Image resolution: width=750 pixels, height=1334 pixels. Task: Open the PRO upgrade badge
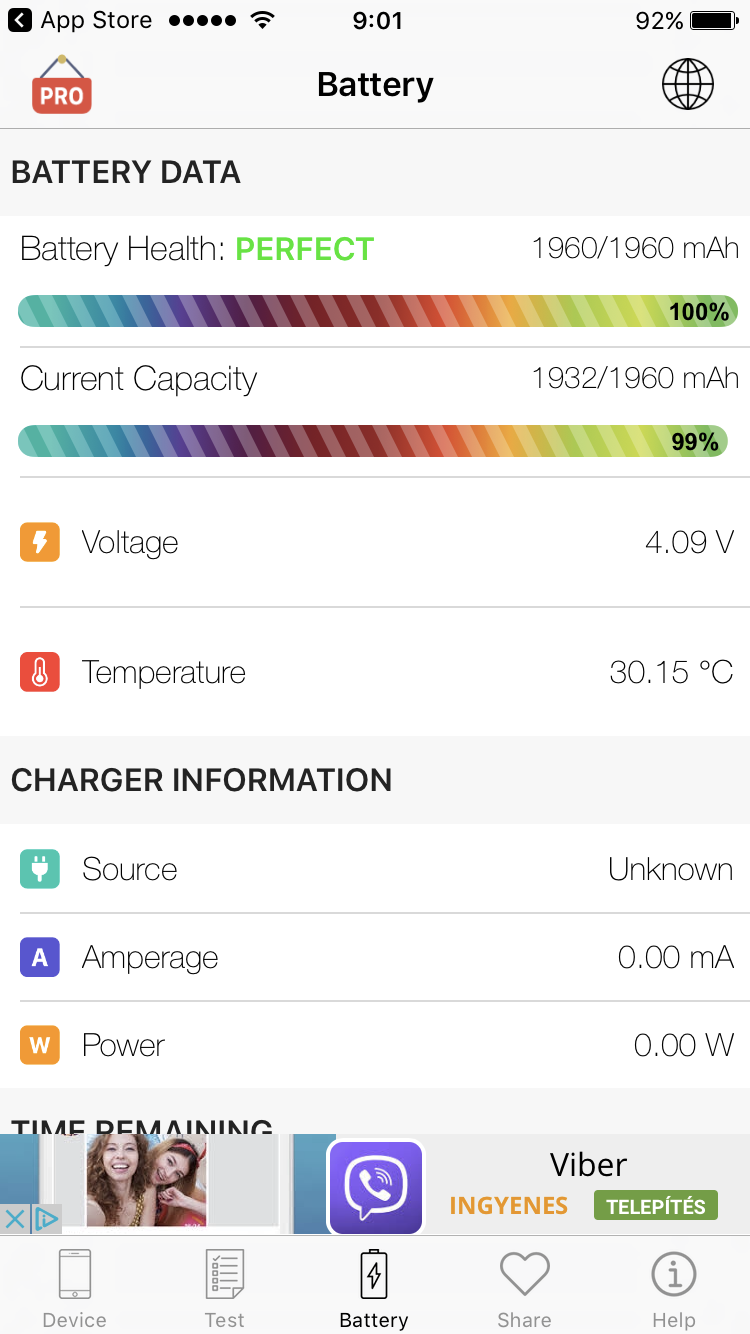point(62,85)
